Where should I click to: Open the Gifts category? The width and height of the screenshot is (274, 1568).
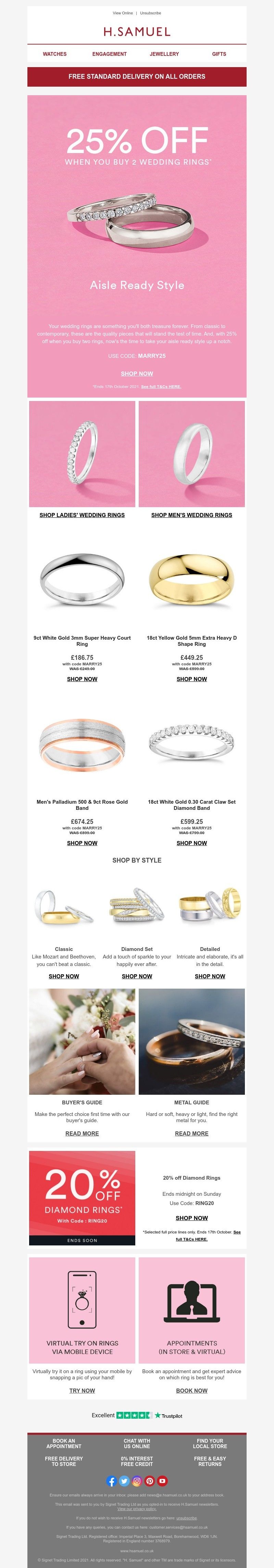[219, 54]
